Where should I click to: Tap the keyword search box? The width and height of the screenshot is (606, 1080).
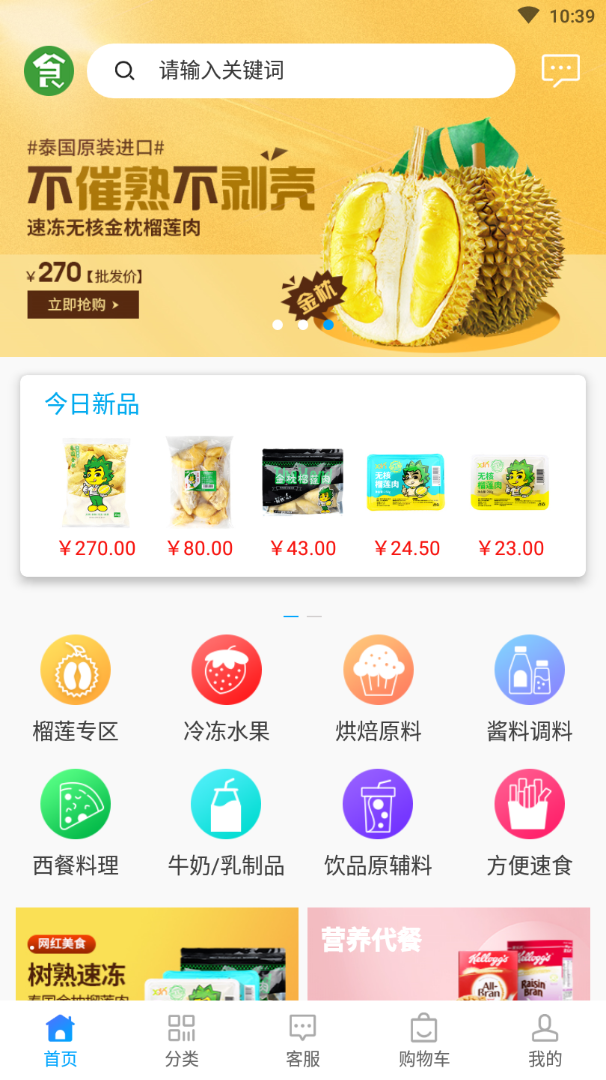click(300, 71)
